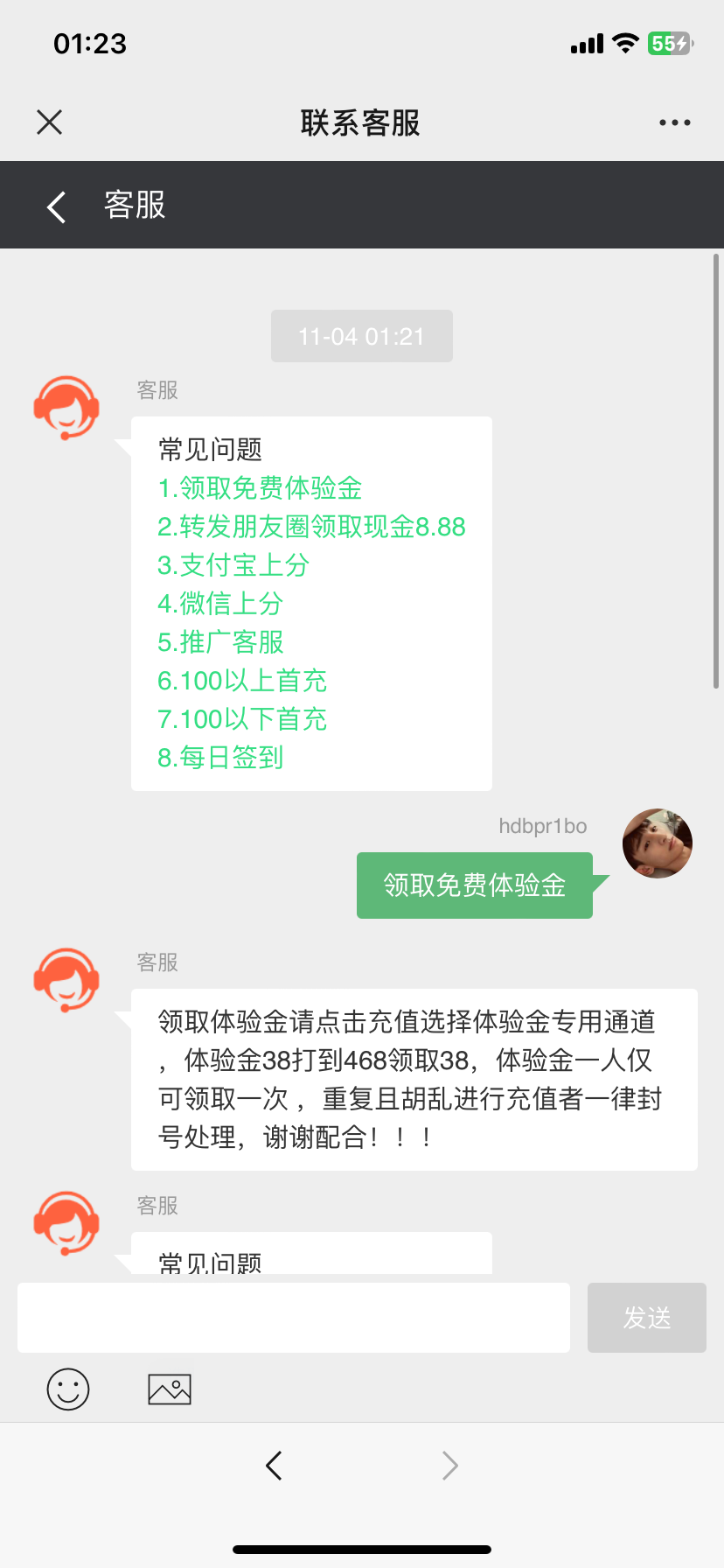Attach a picture with the image icon
Viewport: 724px width, 1568px height.
[x=170, y=1389]
